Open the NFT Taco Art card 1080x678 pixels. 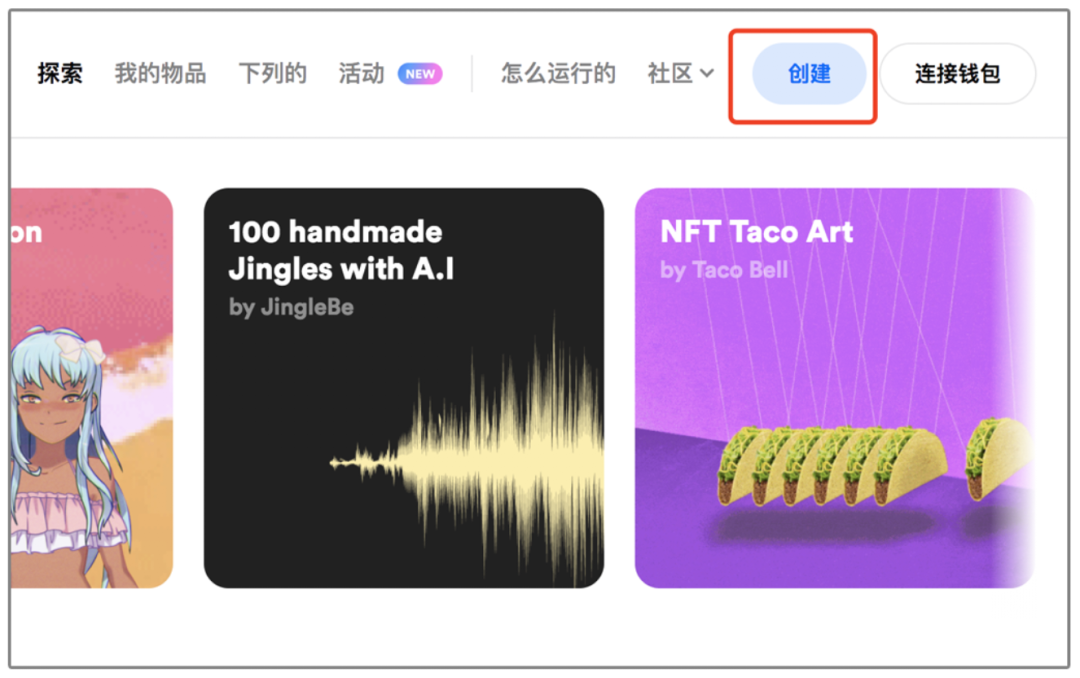coord(833,388)
